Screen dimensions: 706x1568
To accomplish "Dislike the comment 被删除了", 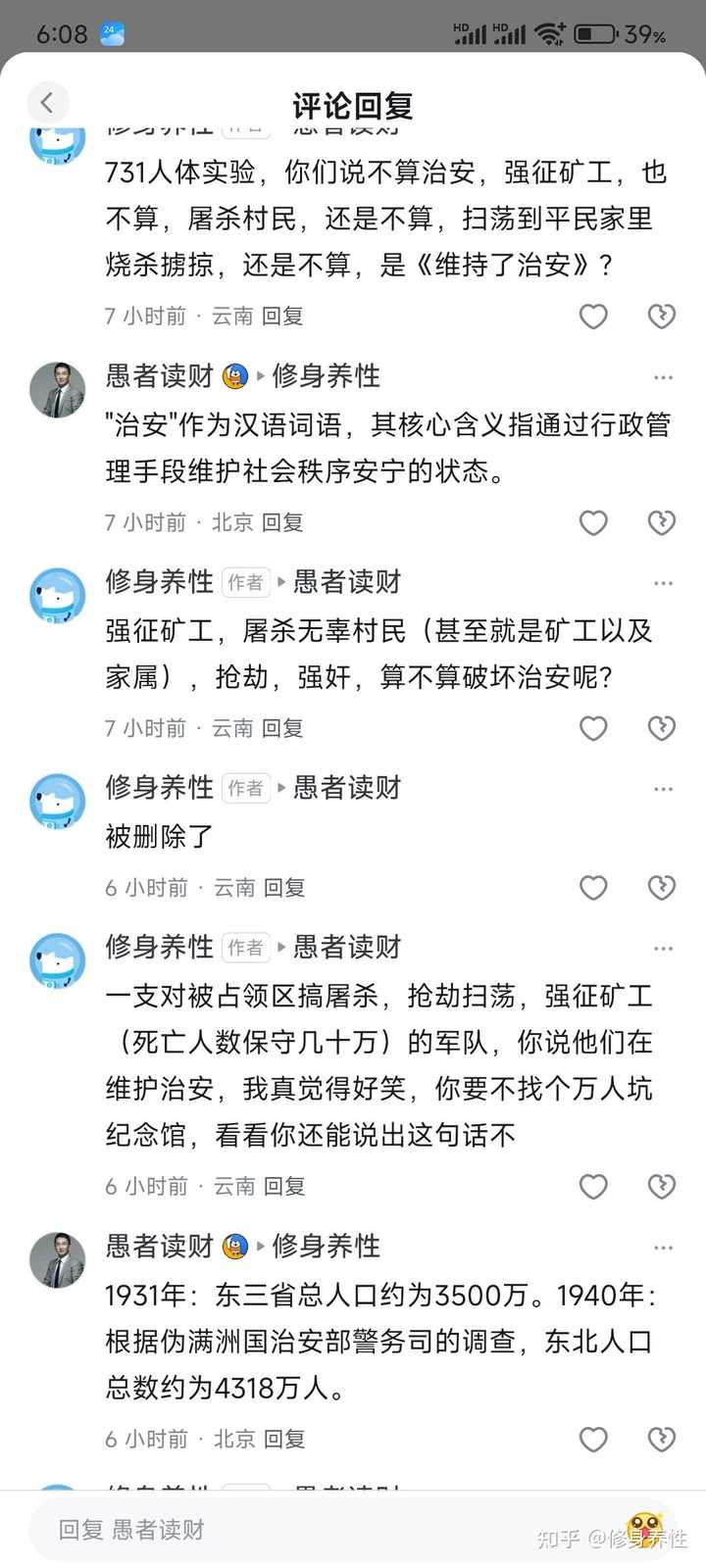I will click(x=662, y=888).
